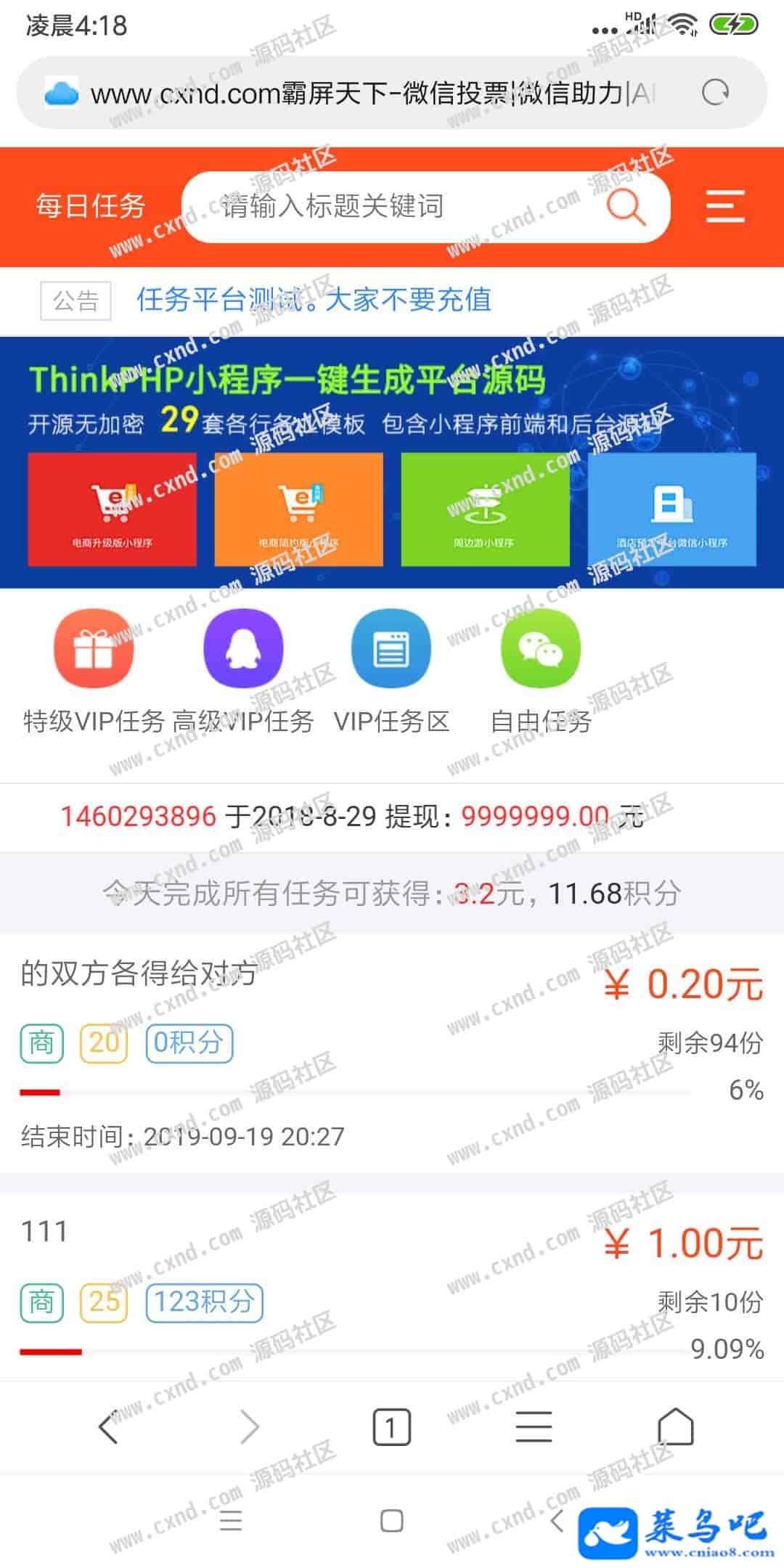The height and width of the screenshot is (1568, 784).
Task: Open the browser tabs switcher
Action: [x=391, y=1428]
